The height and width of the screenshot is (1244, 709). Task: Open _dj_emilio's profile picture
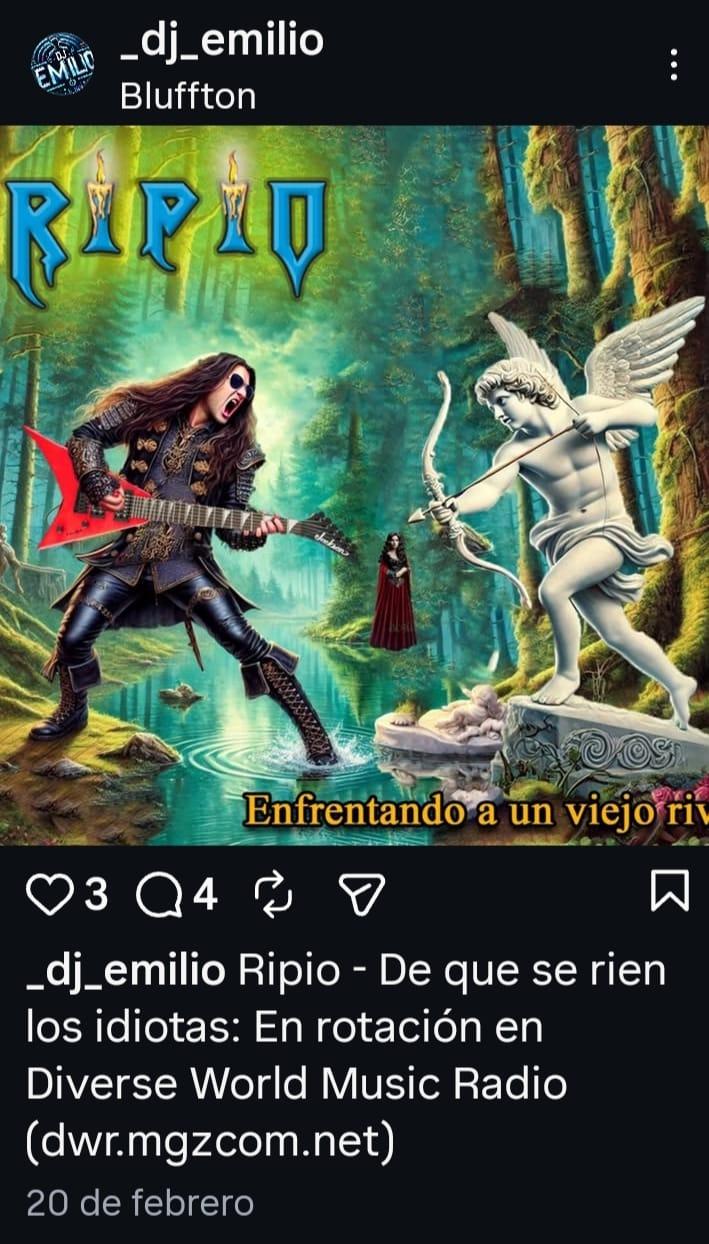[x=62, y=64]
